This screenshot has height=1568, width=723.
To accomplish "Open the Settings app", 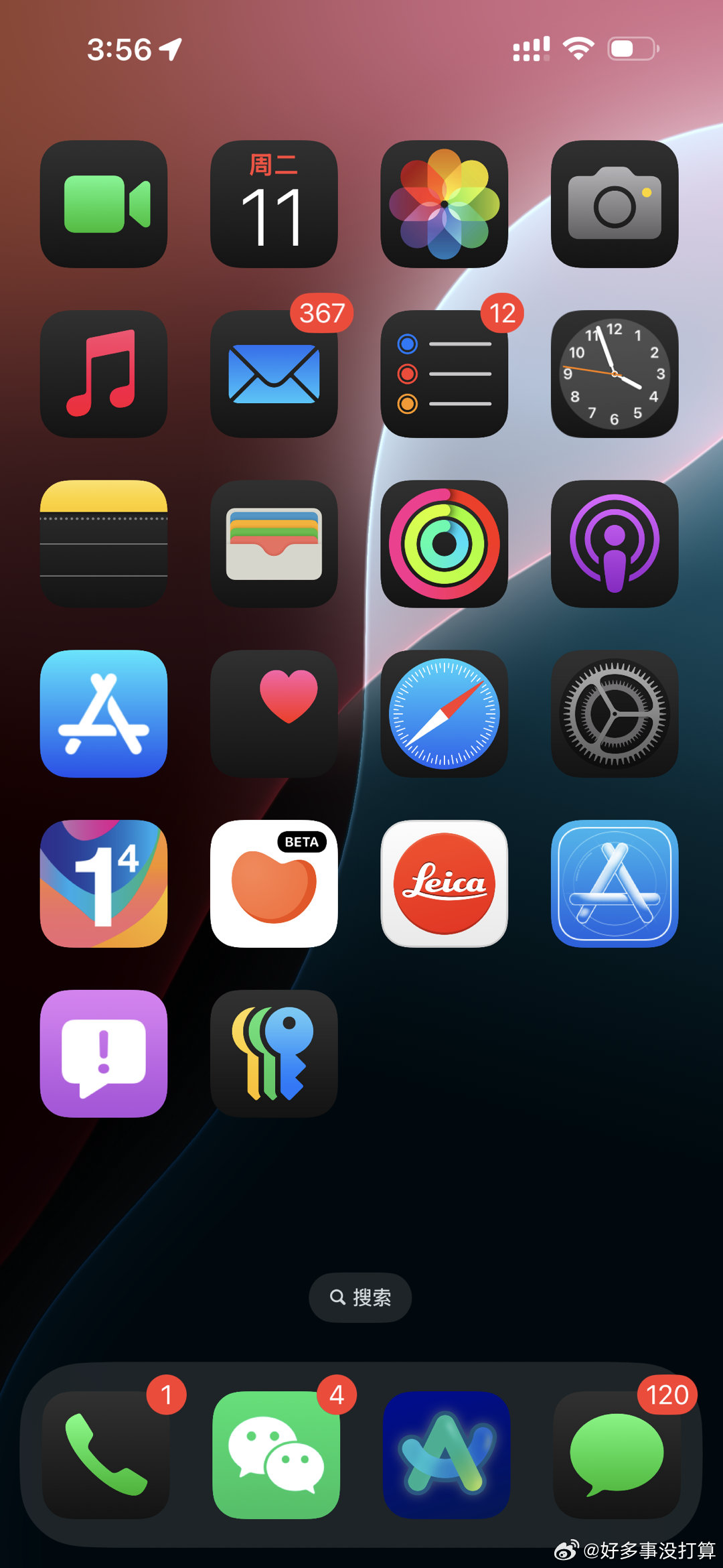I will tap(614, 713).
